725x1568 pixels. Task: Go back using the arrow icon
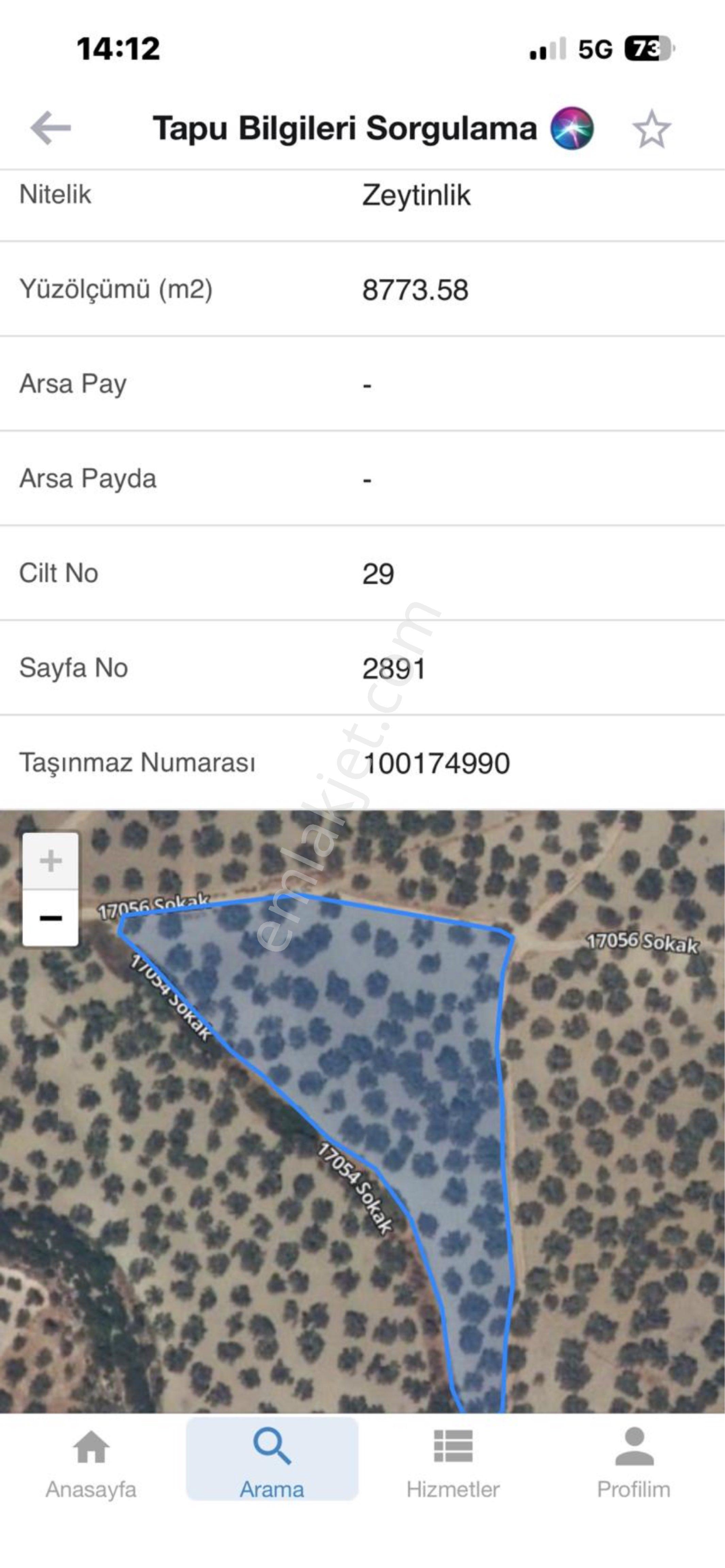[51, 128]
